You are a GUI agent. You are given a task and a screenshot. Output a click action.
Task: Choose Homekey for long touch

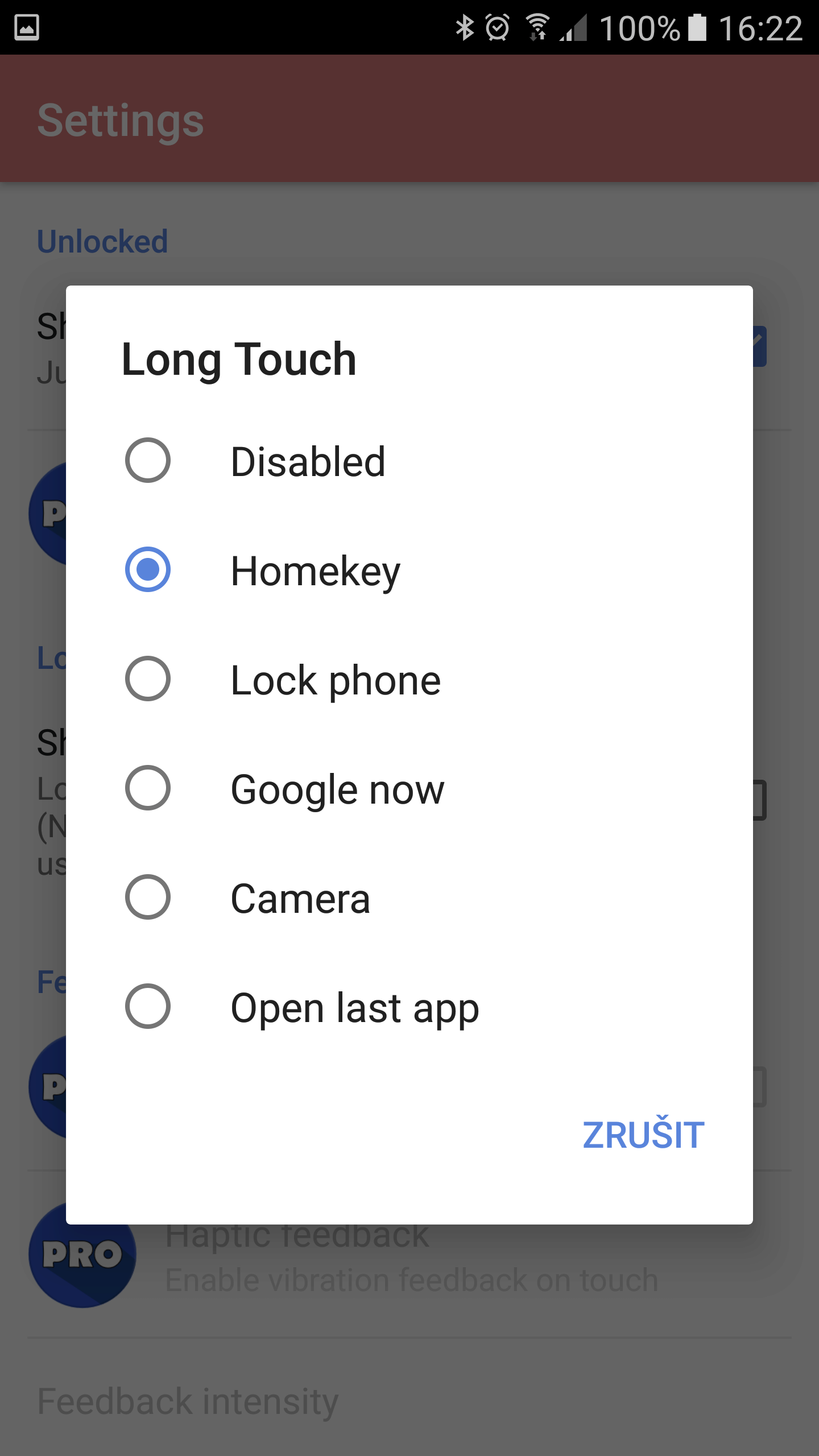148,569
